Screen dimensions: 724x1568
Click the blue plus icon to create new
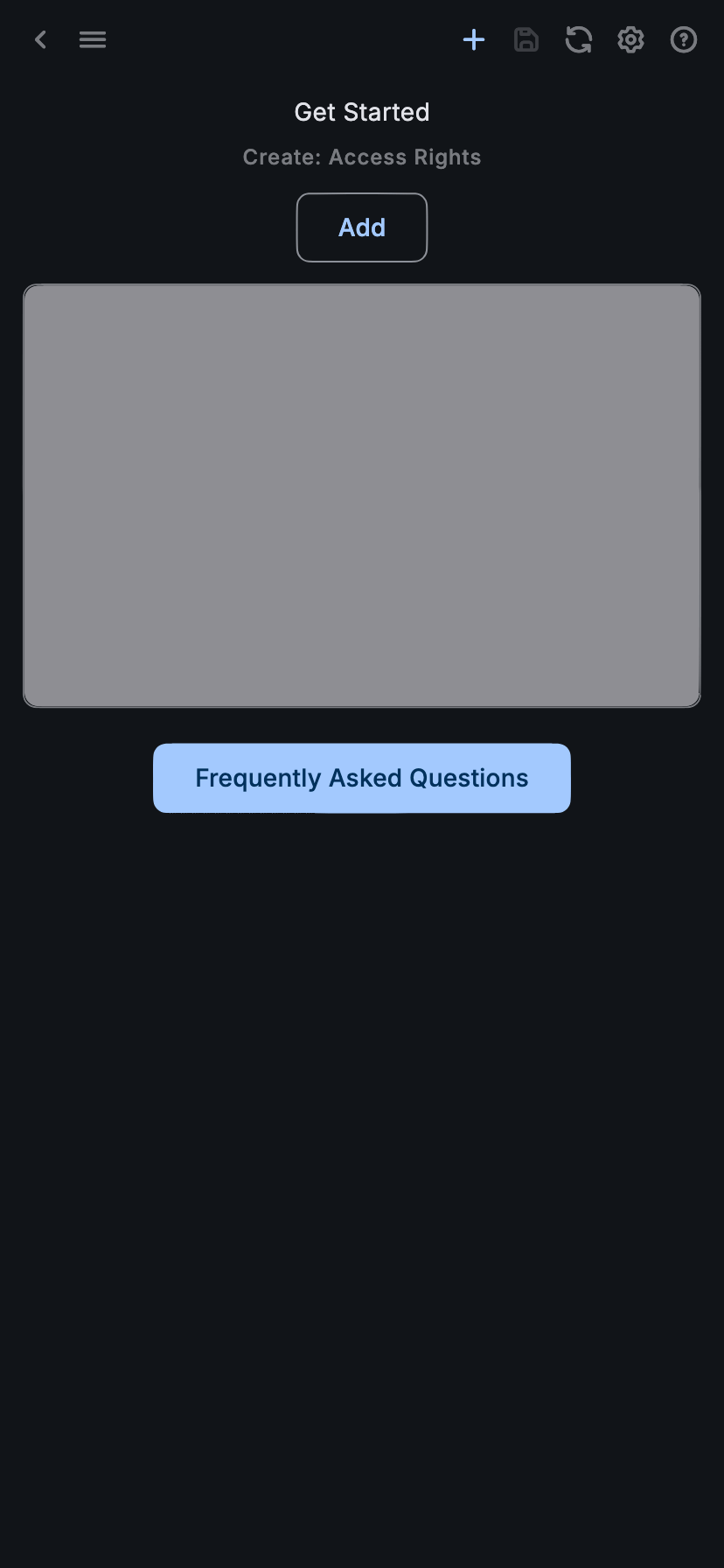click(x=473, y=39)
